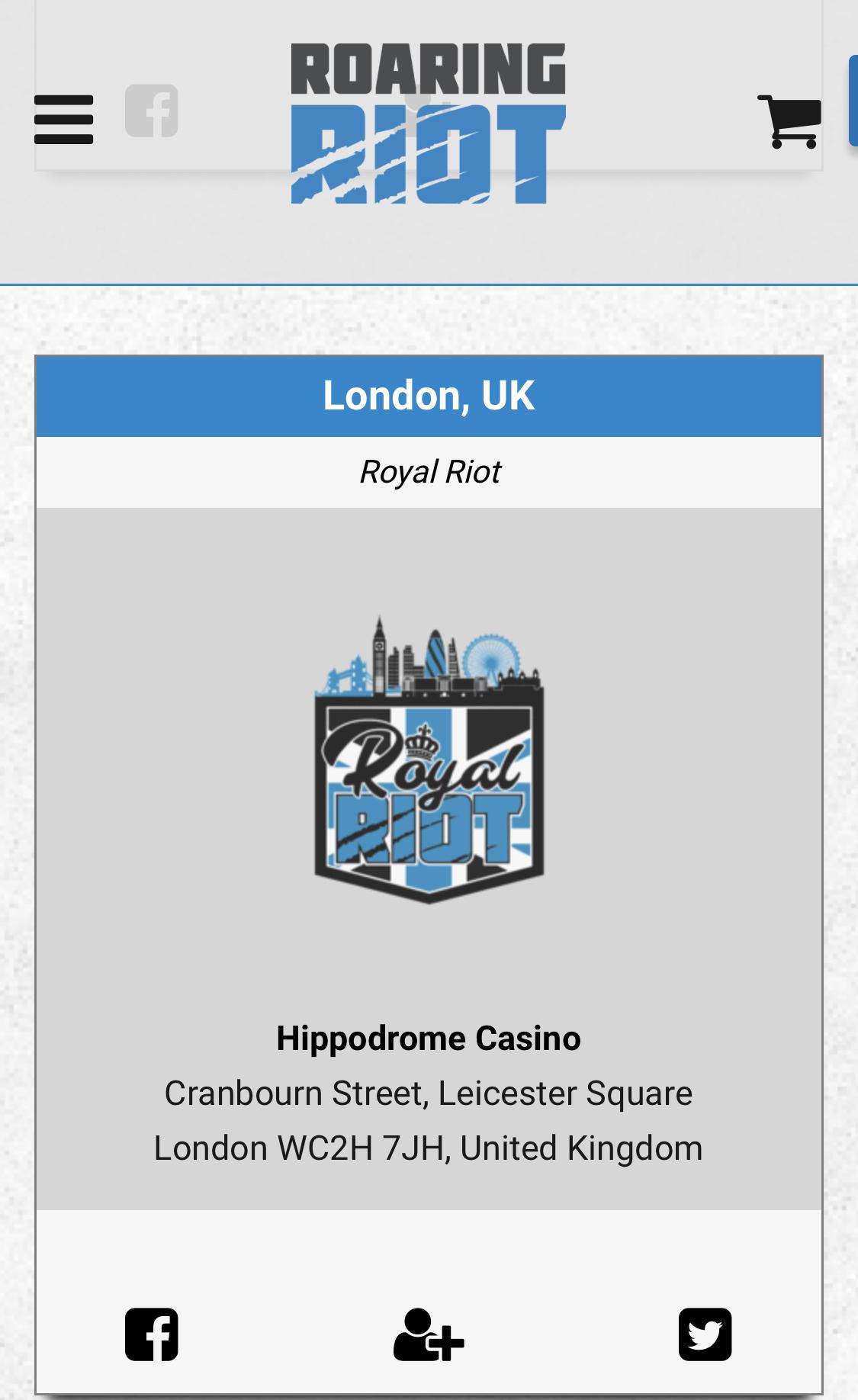Join the Royal Riot chapter

tap(429, 1334)
